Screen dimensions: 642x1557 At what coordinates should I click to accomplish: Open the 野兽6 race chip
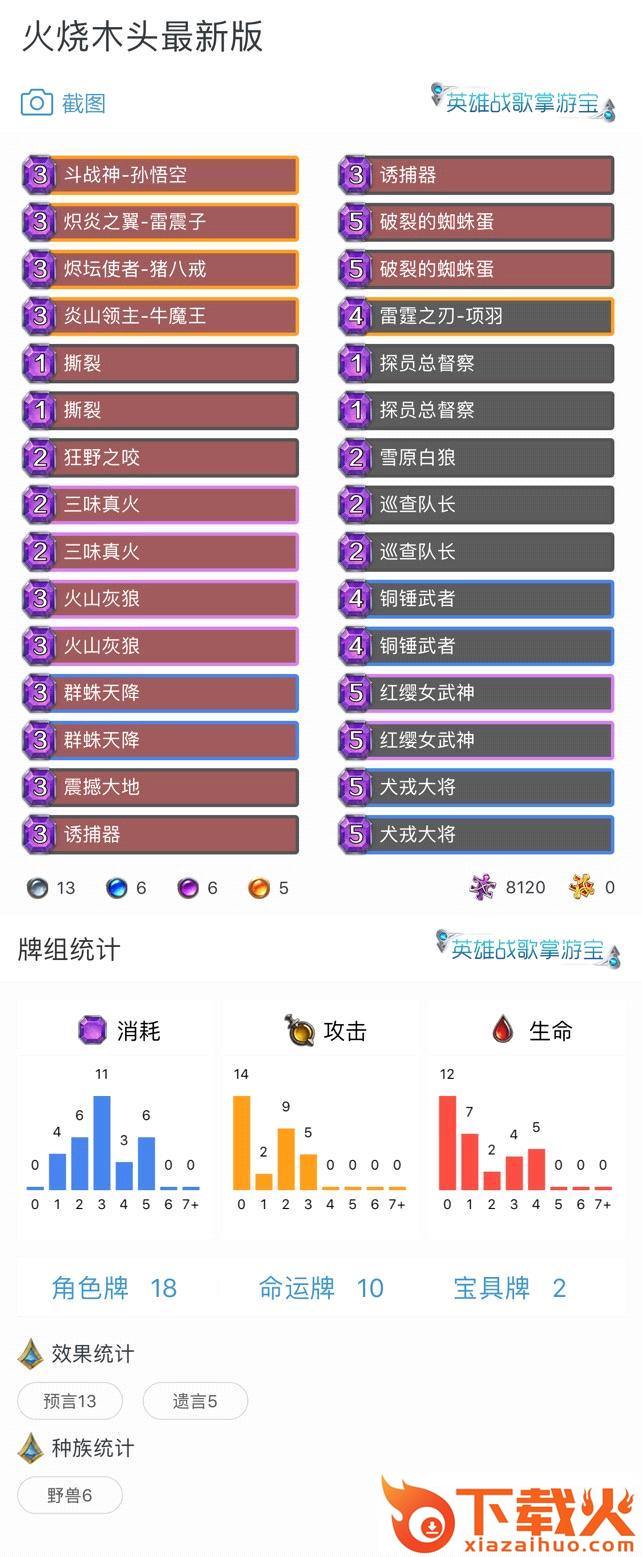70,1495
